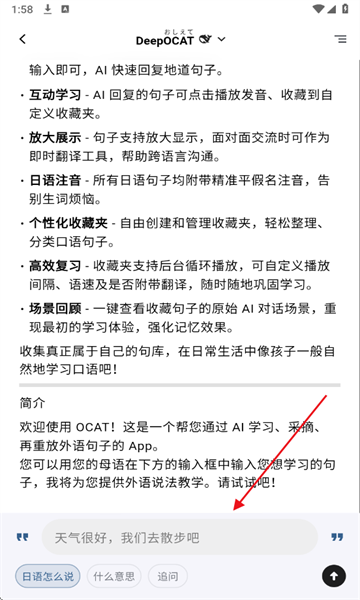This screenshot has width=360, height=600.
Task: Expand the DeepOCAT dropdown
Action: 222,39
